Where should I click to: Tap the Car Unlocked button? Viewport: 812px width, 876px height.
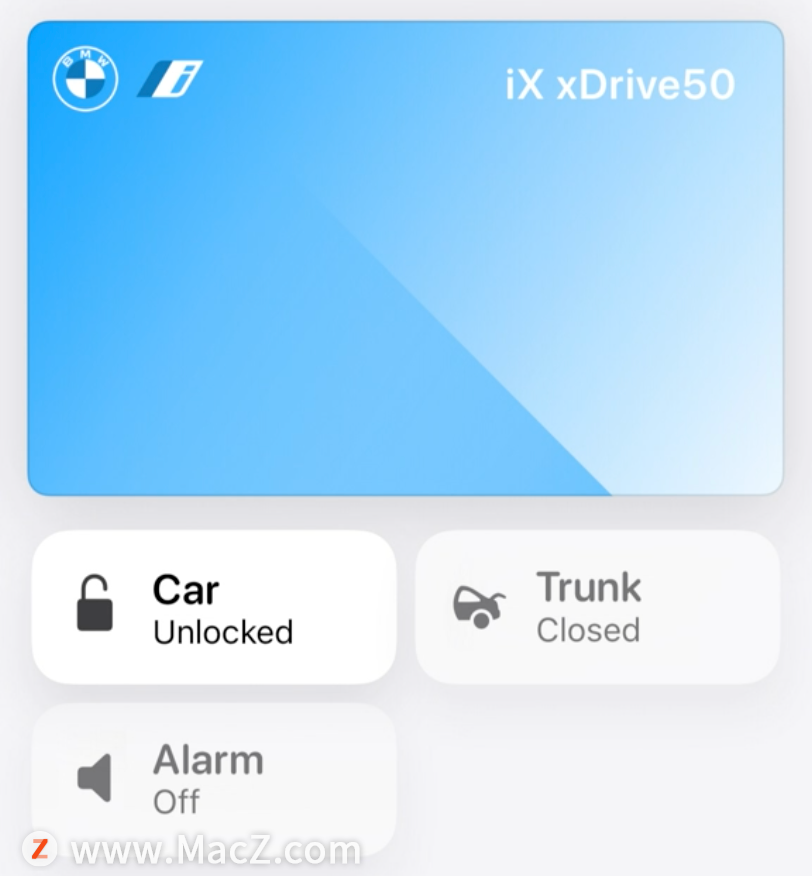(214, 607)
